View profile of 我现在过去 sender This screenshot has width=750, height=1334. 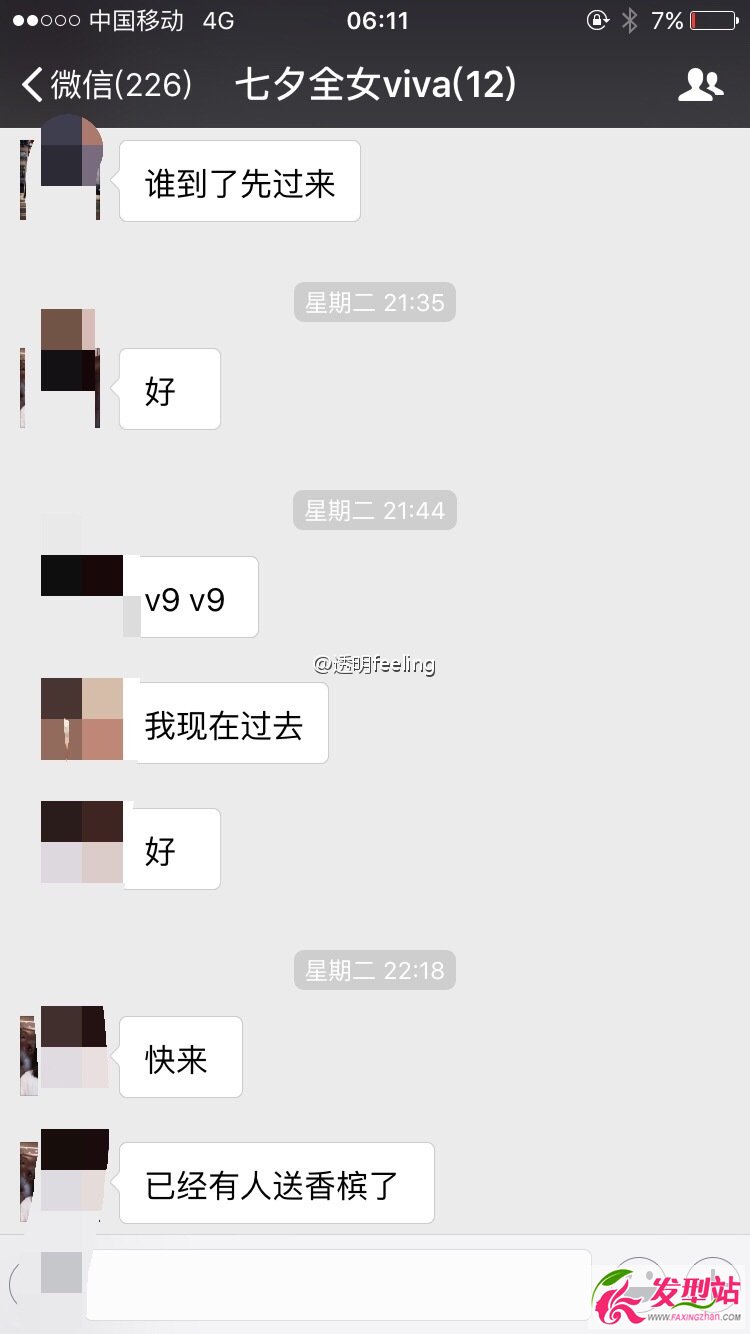pos(81,719)
